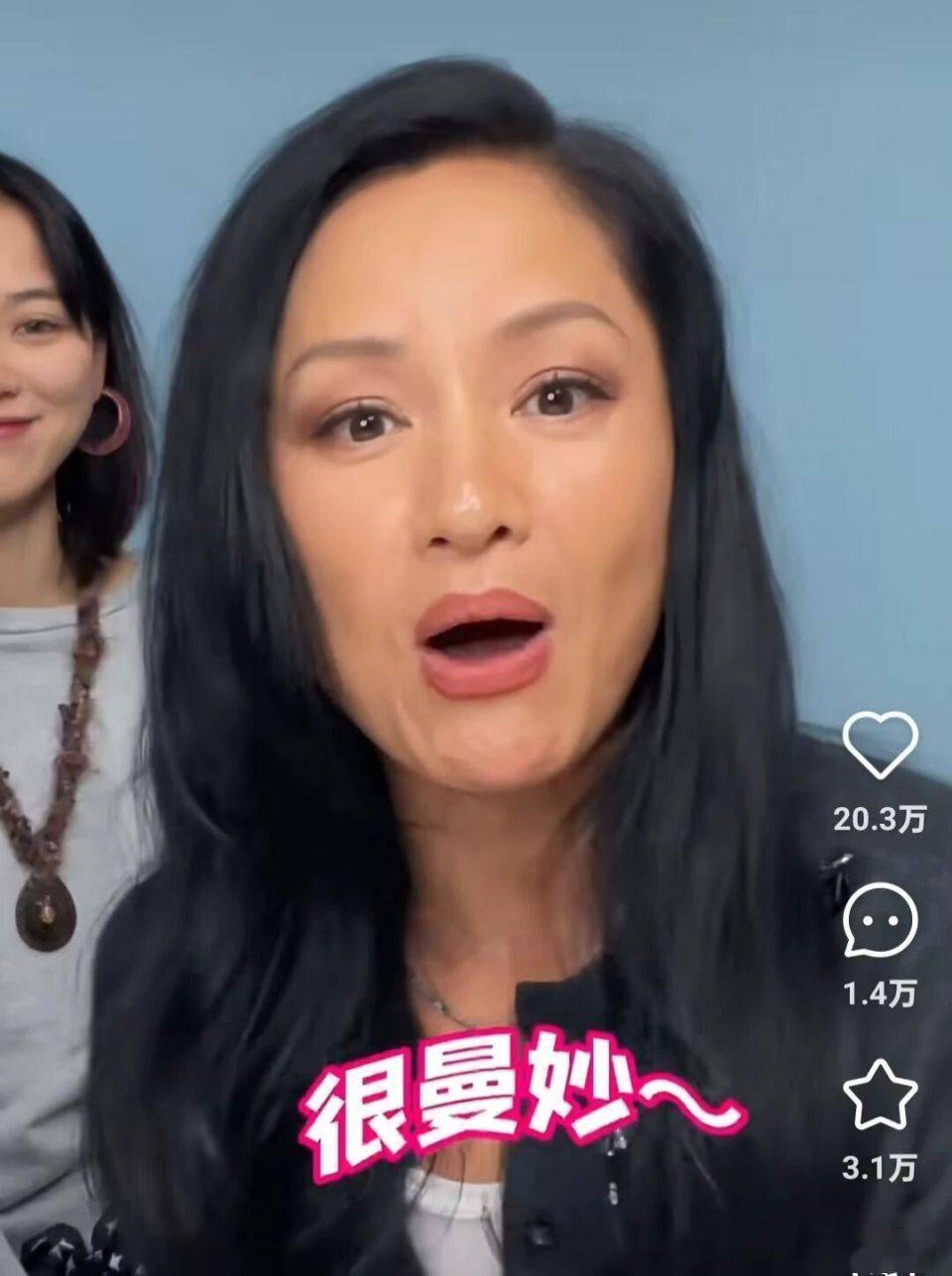
Task: Add this video to favorites via star
Action: [x=880, y=1094]
